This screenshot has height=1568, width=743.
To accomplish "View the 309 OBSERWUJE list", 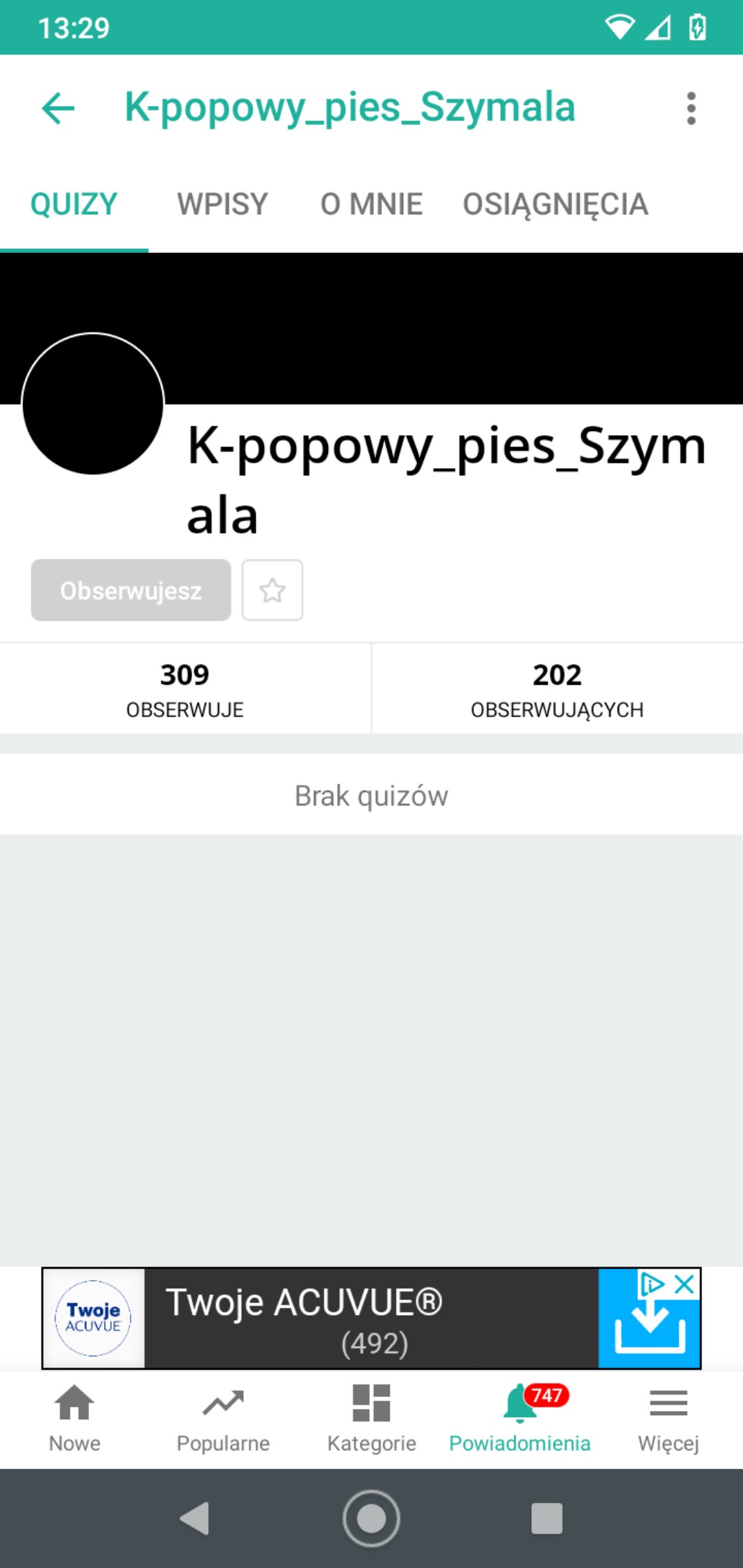I will 185,689.
